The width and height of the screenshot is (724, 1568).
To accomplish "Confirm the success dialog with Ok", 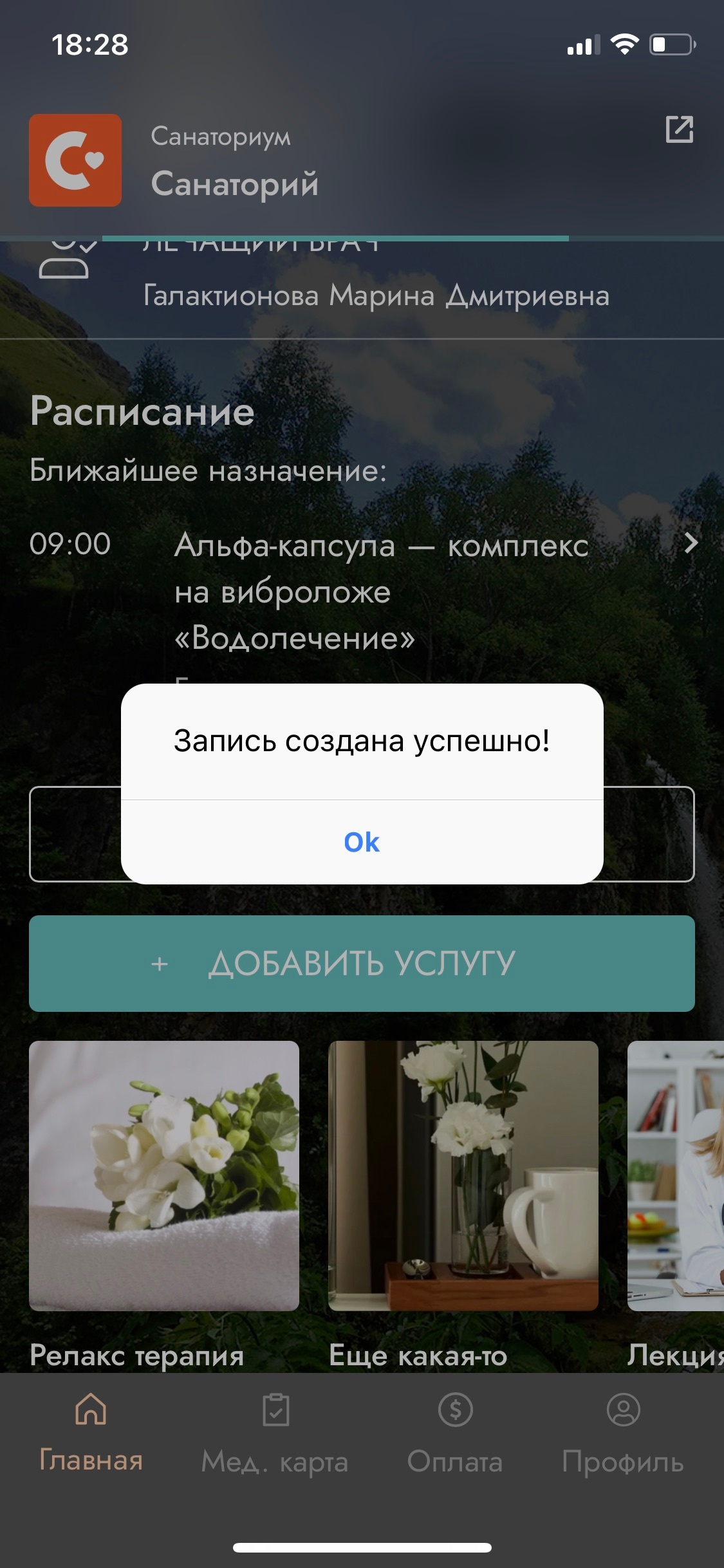I will tap(362, 842).
